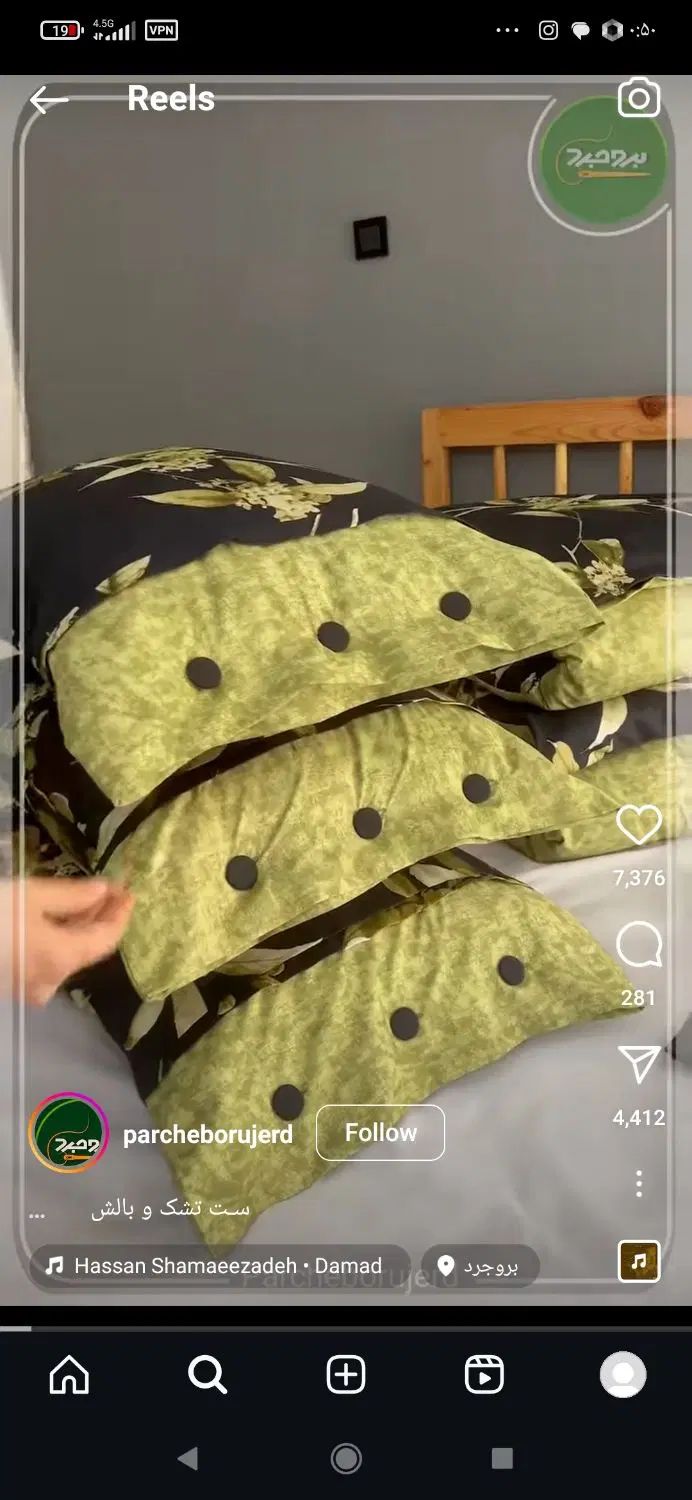Open the بروجرد location tag
The width and height of the screenshot is (692, 1500).
coord(480,1266)
